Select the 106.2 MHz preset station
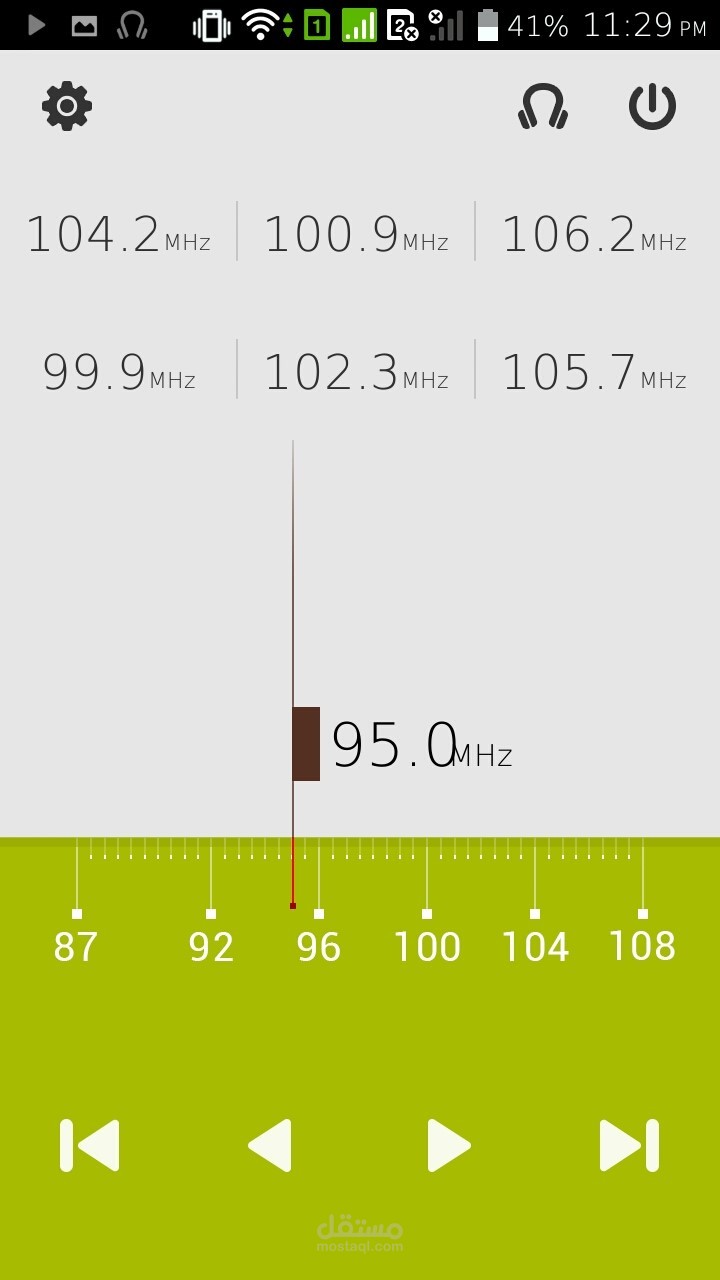The height and width of the screenshot is (1280, 720). point(594,235)
